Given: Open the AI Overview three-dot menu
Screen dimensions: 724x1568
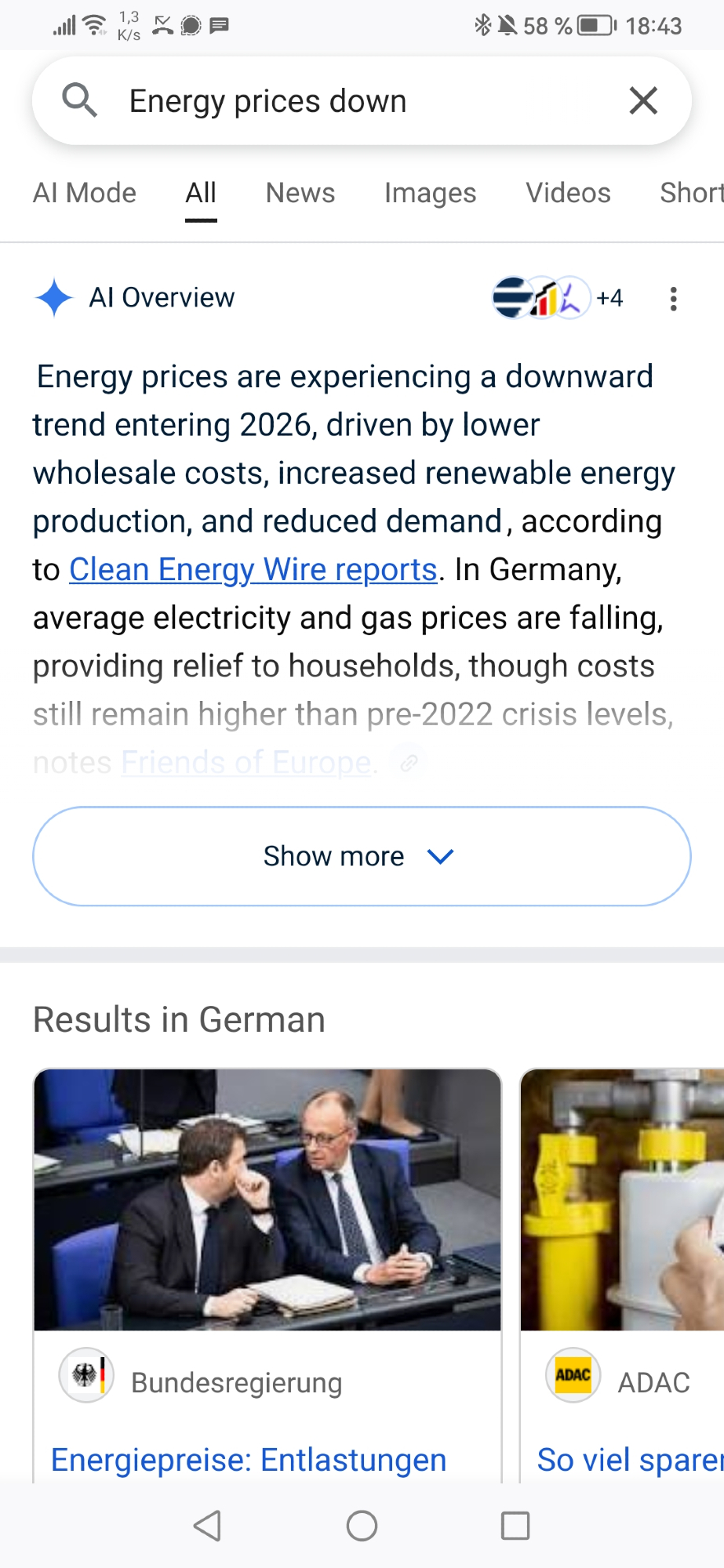Looking at the screenshot, I should pos(673,299).
